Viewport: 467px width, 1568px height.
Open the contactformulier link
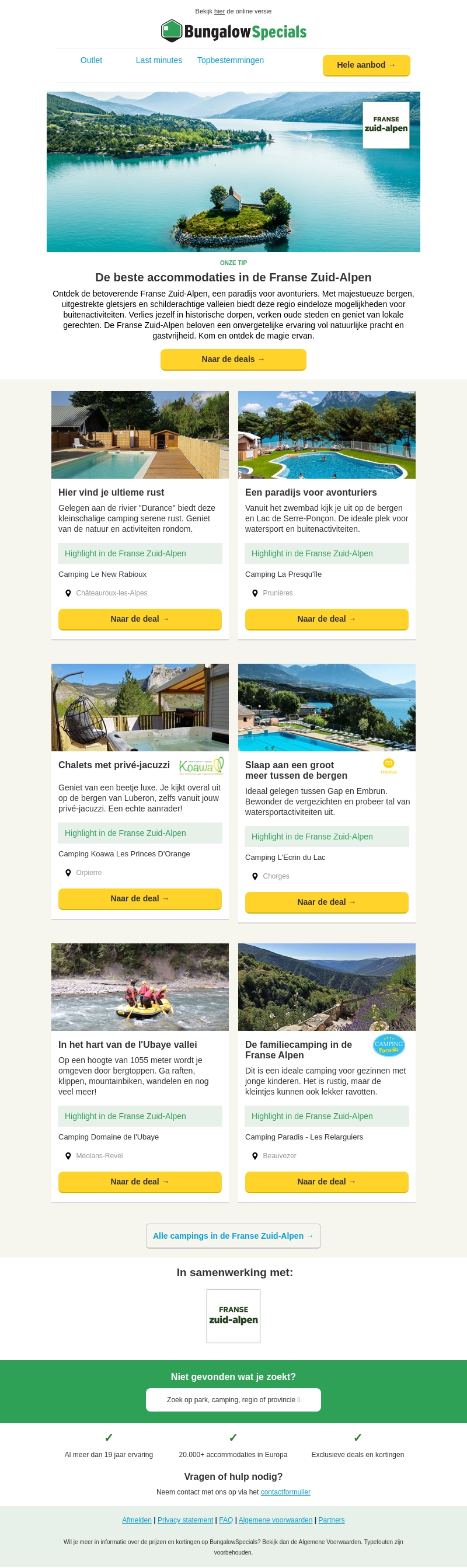[285, 1492]
